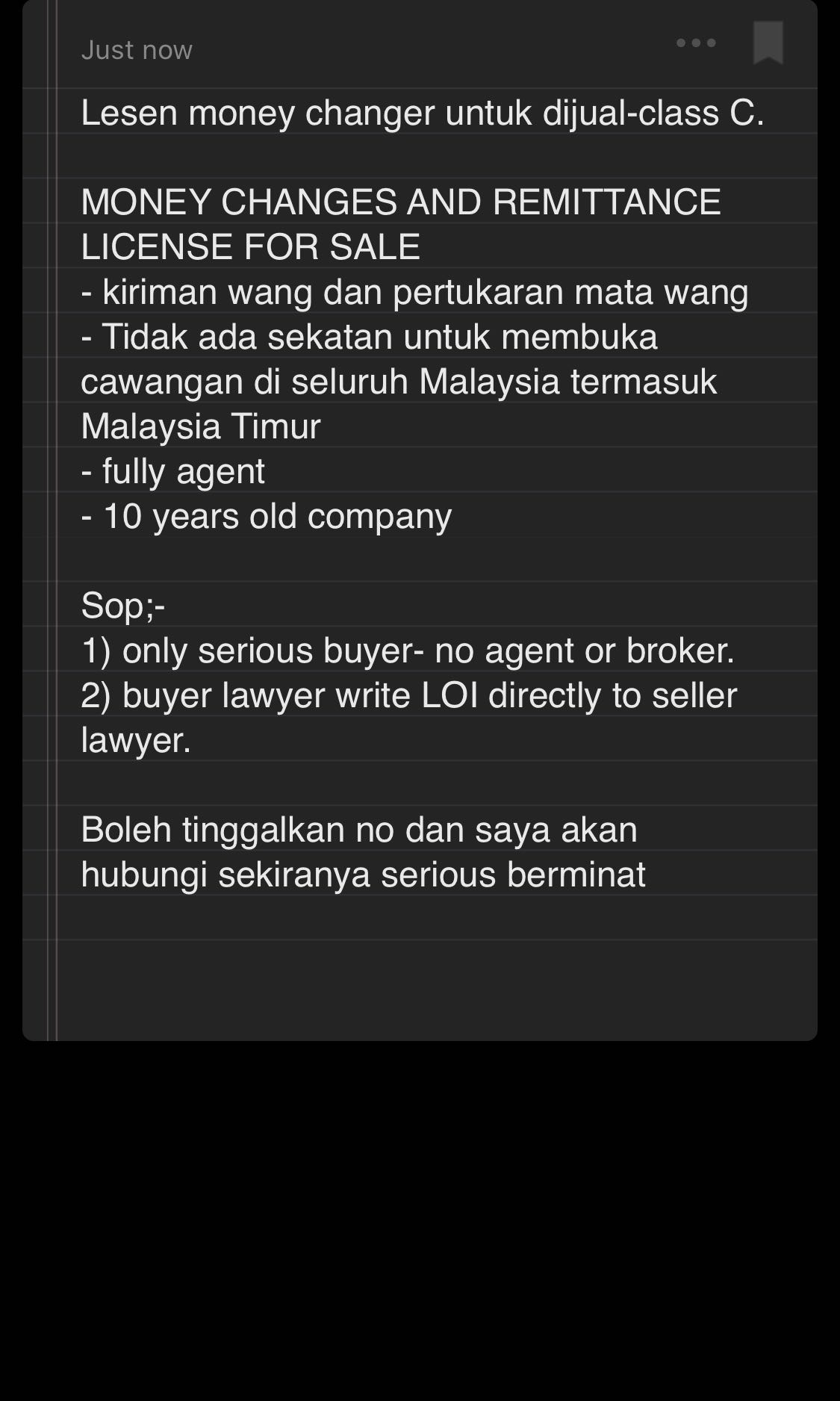Open the three-dot options menu

[696, 43]
